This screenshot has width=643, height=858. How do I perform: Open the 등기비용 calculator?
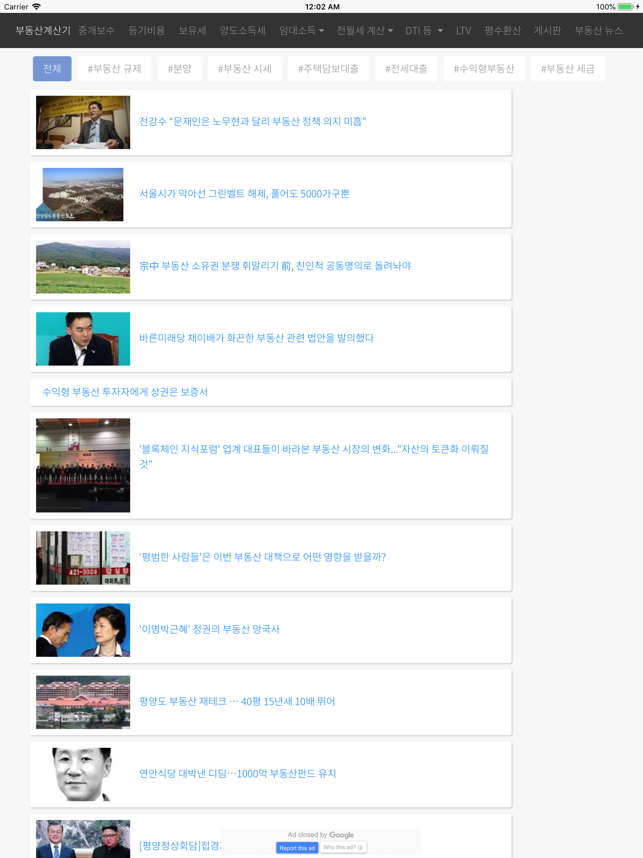tap(146, 31)
